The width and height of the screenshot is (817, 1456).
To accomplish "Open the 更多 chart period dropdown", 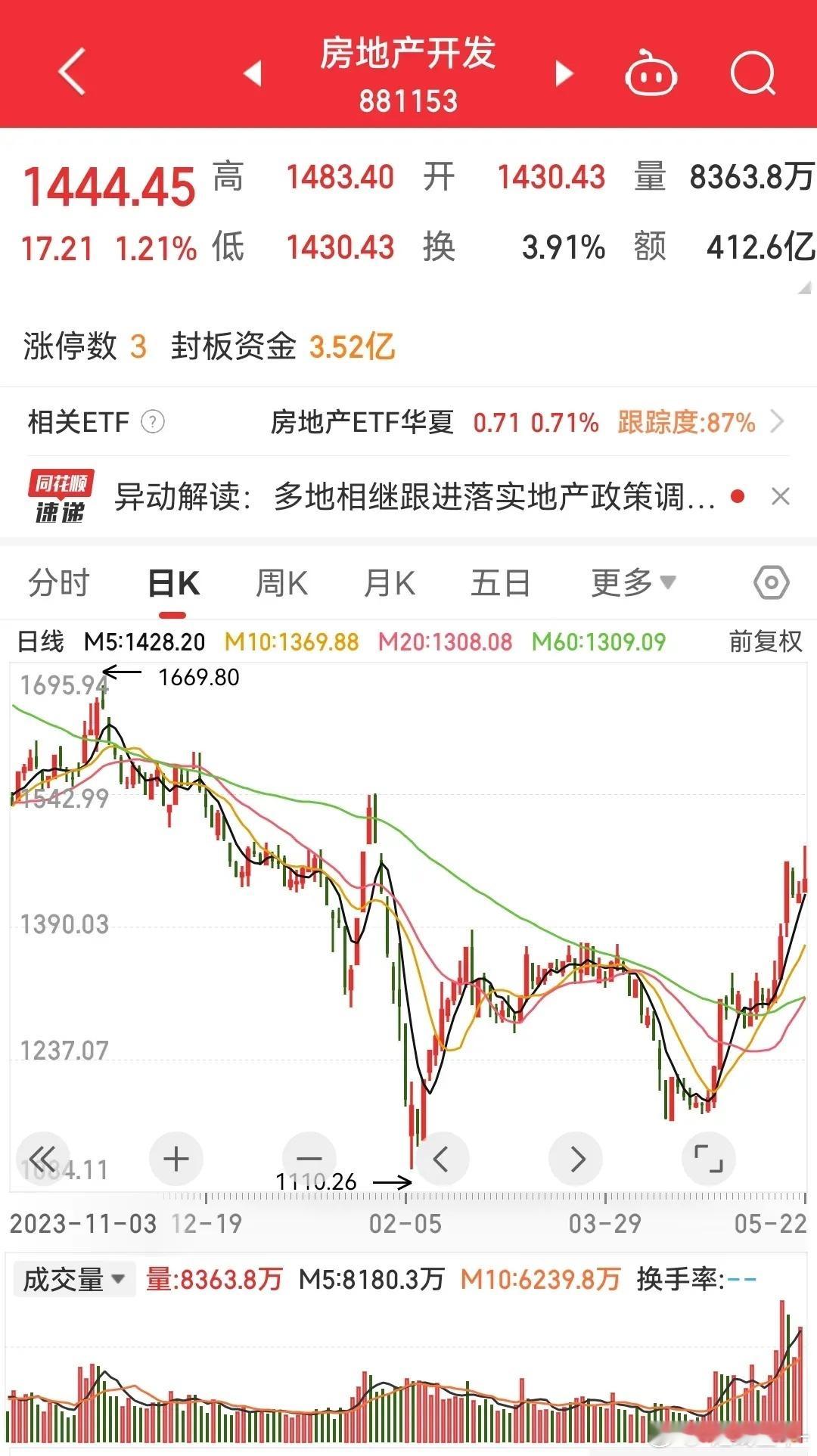I will (x=635, y=582).
